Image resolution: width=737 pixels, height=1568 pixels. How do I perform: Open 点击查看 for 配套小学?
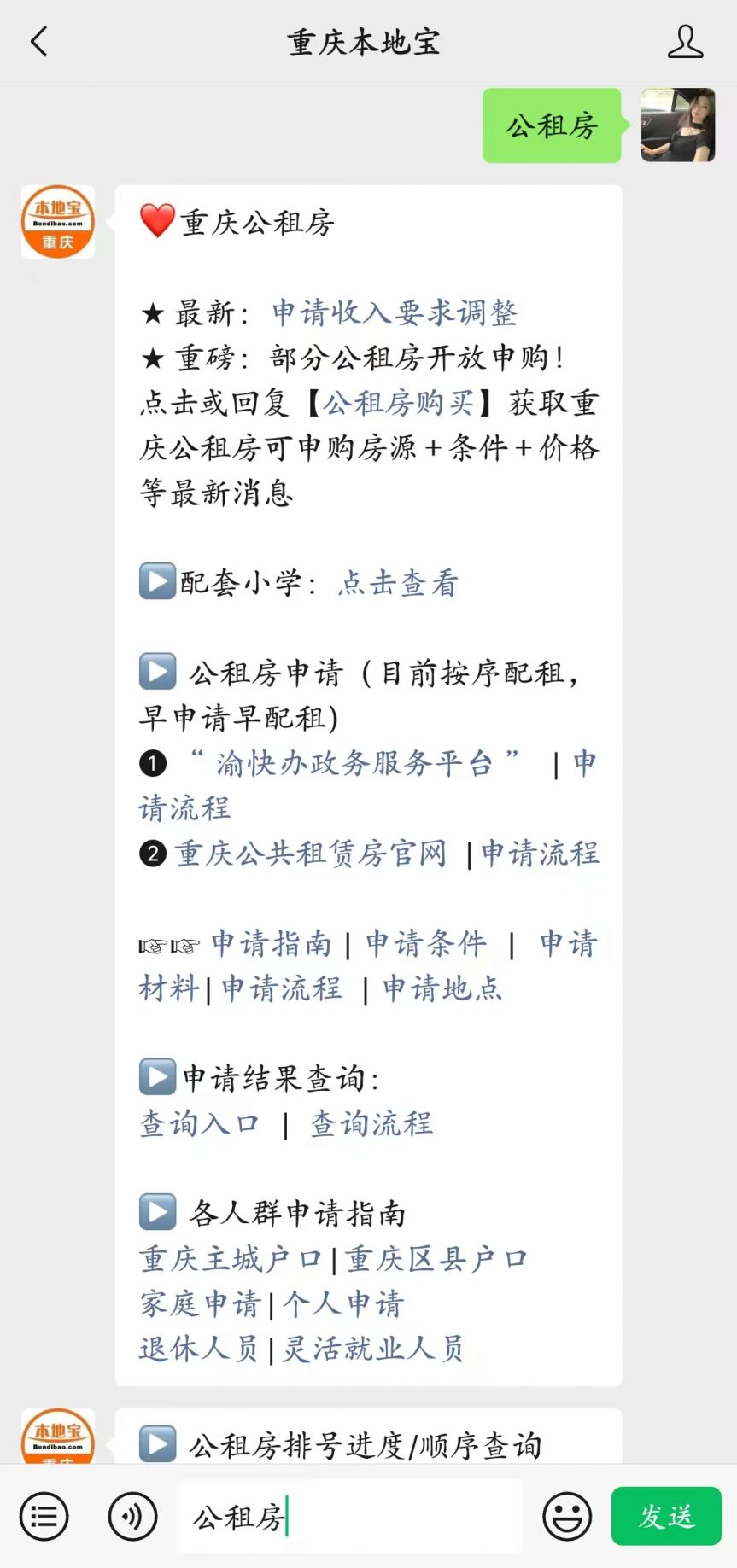pos(398,583)
